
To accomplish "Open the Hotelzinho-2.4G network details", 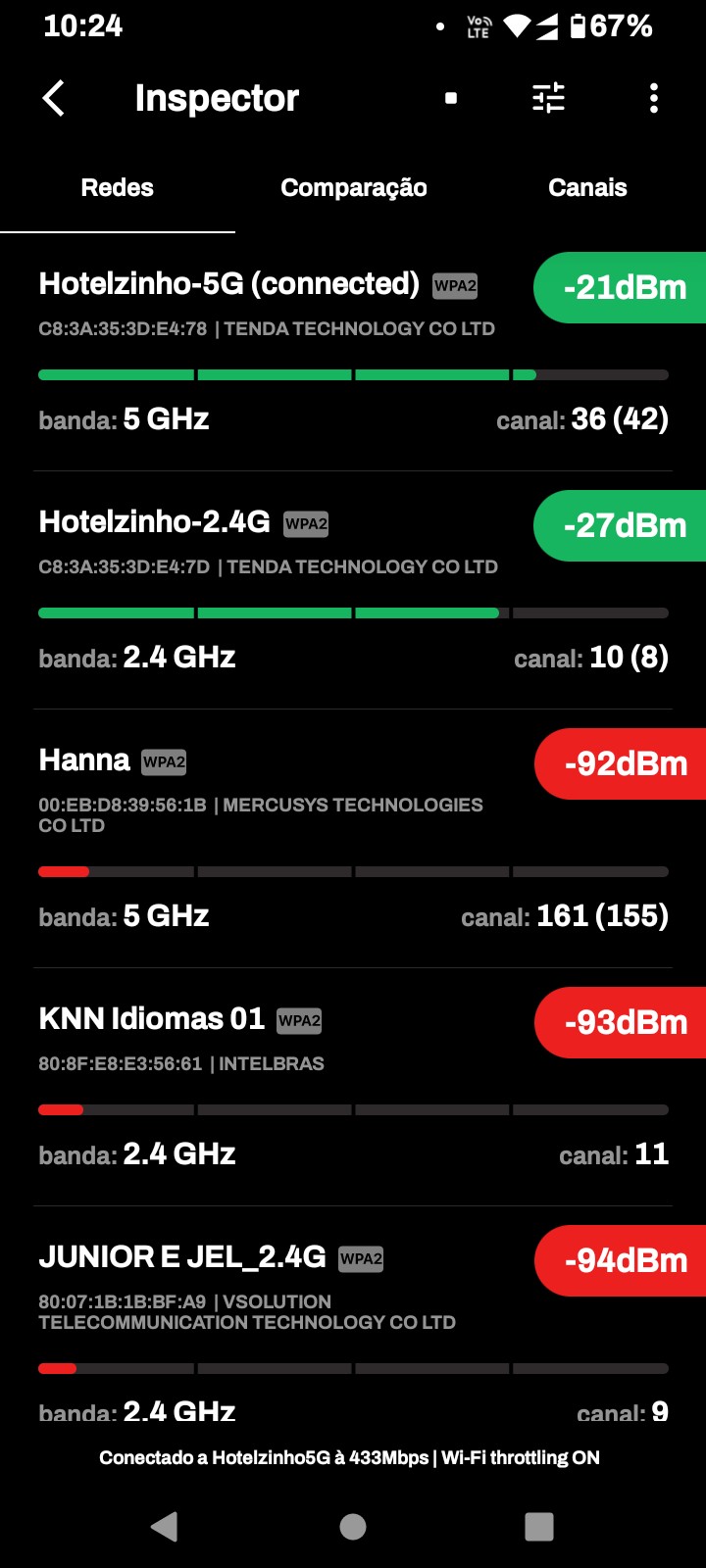I will pyautogui.click(x=275, y=590).
